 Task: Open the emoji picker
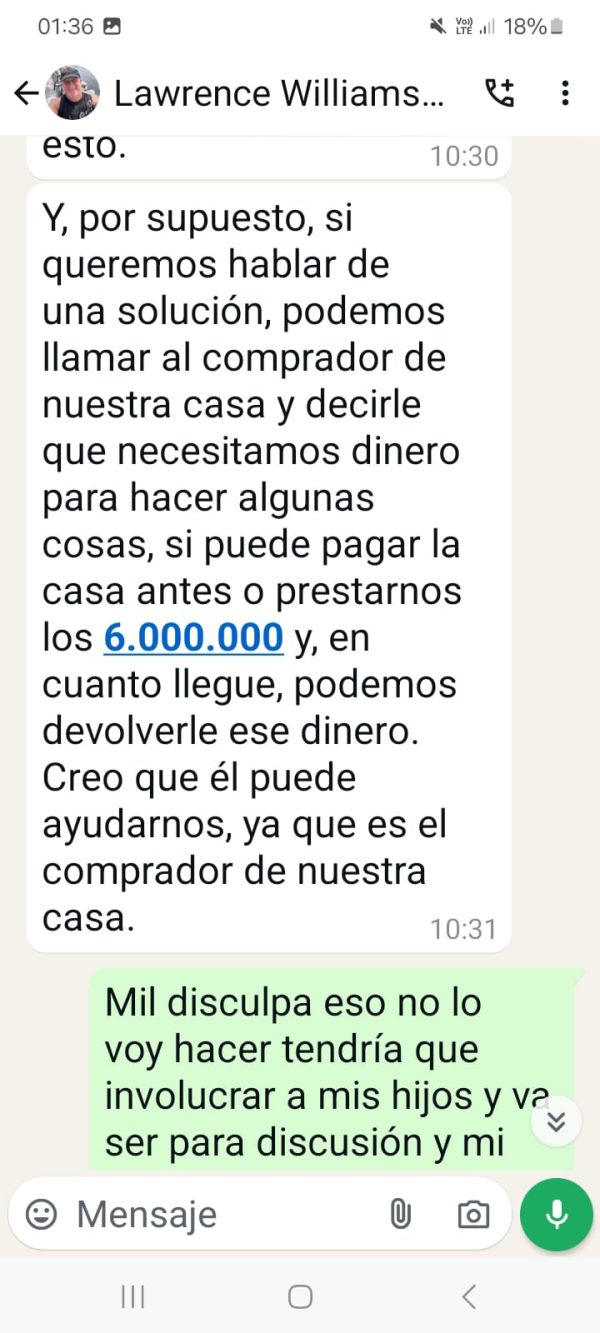coord(41,1214)
